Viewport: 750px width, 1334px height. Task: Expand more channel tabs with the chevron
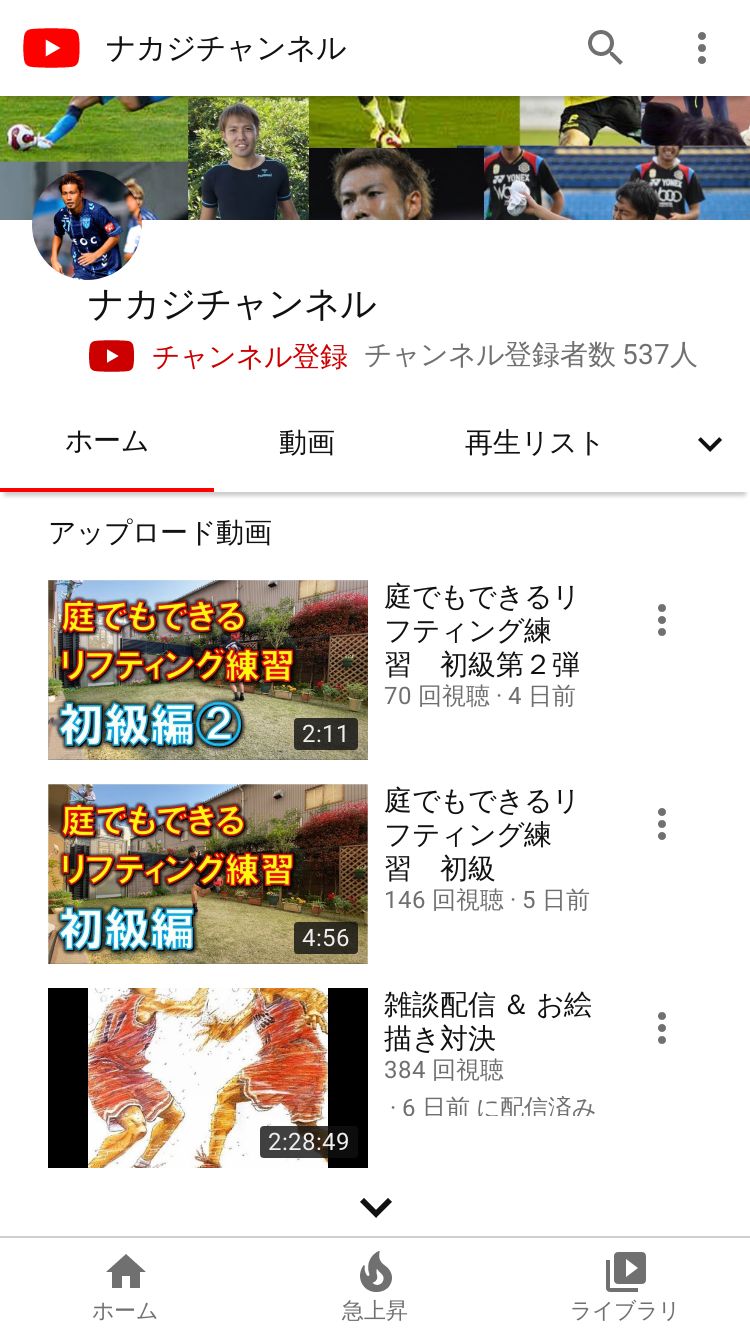point(709,445)
